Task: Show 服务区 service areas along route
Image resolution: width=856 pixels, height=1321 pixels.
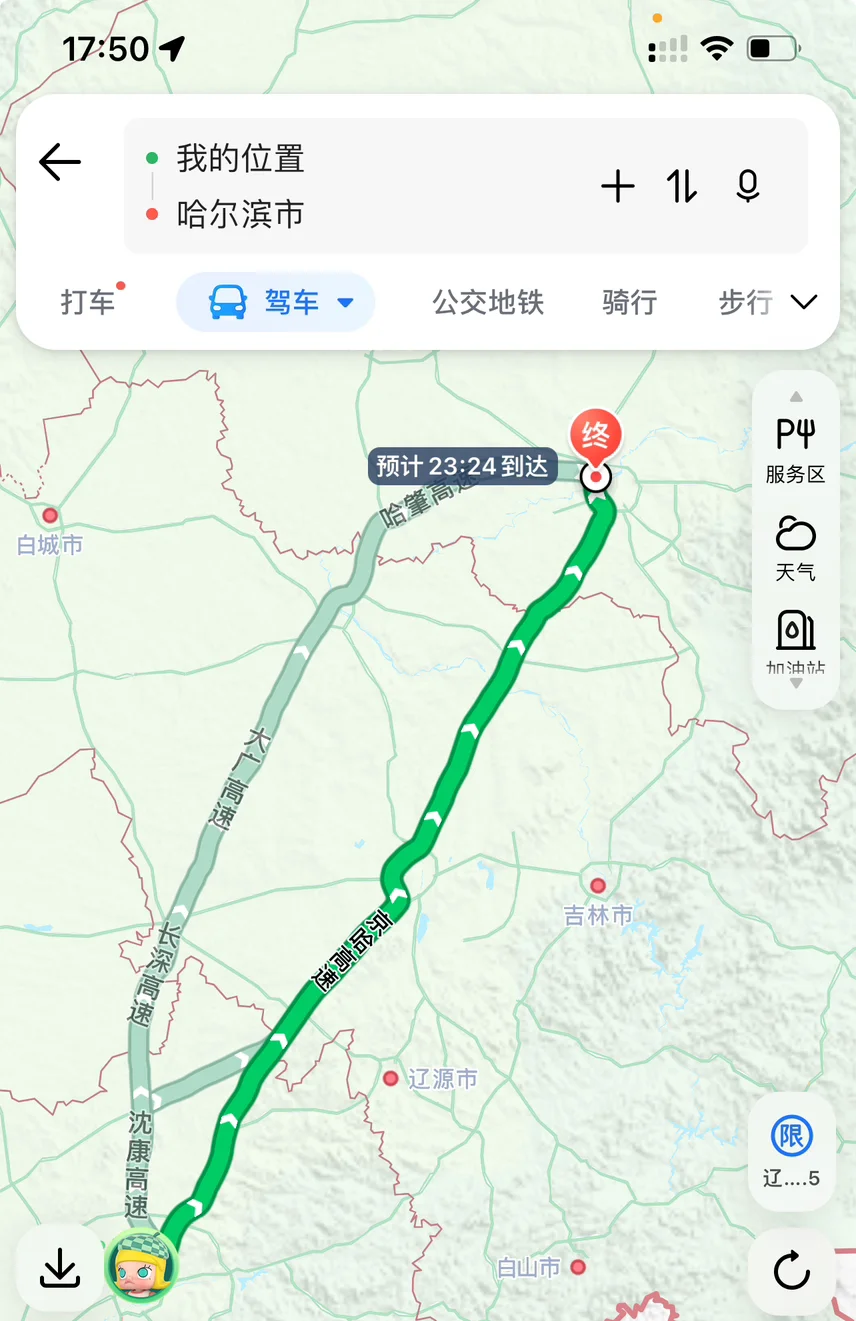Action: tap(796, 450)
